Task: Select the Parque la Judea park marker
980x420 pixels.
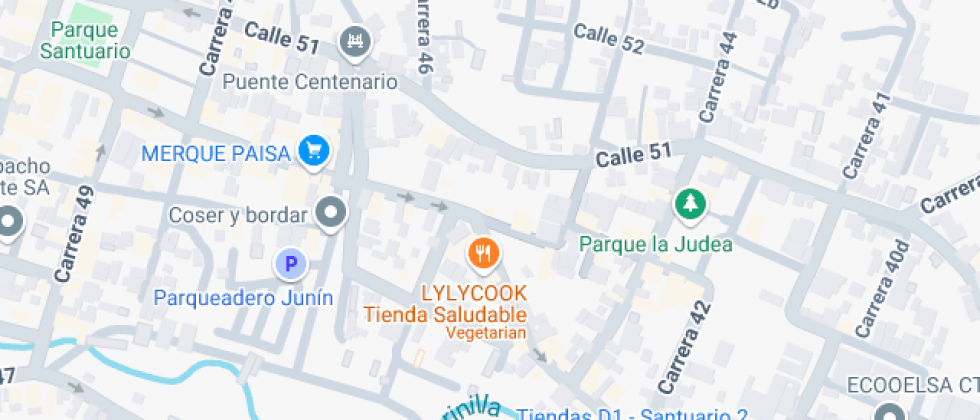Action: pos(689,205)
